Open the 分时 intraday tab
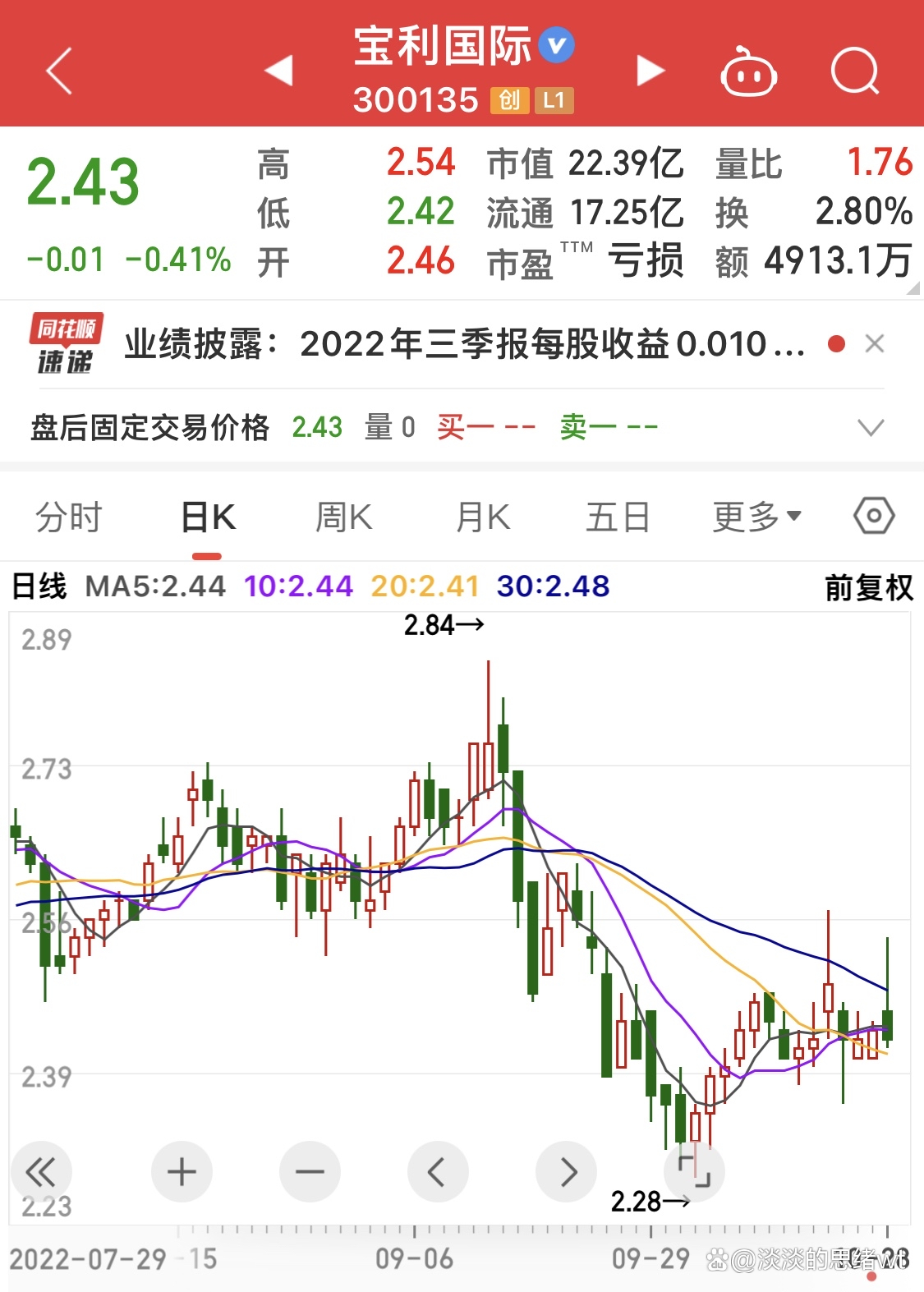This screenshot has width=924, height=1292. [x=68, y=517]
